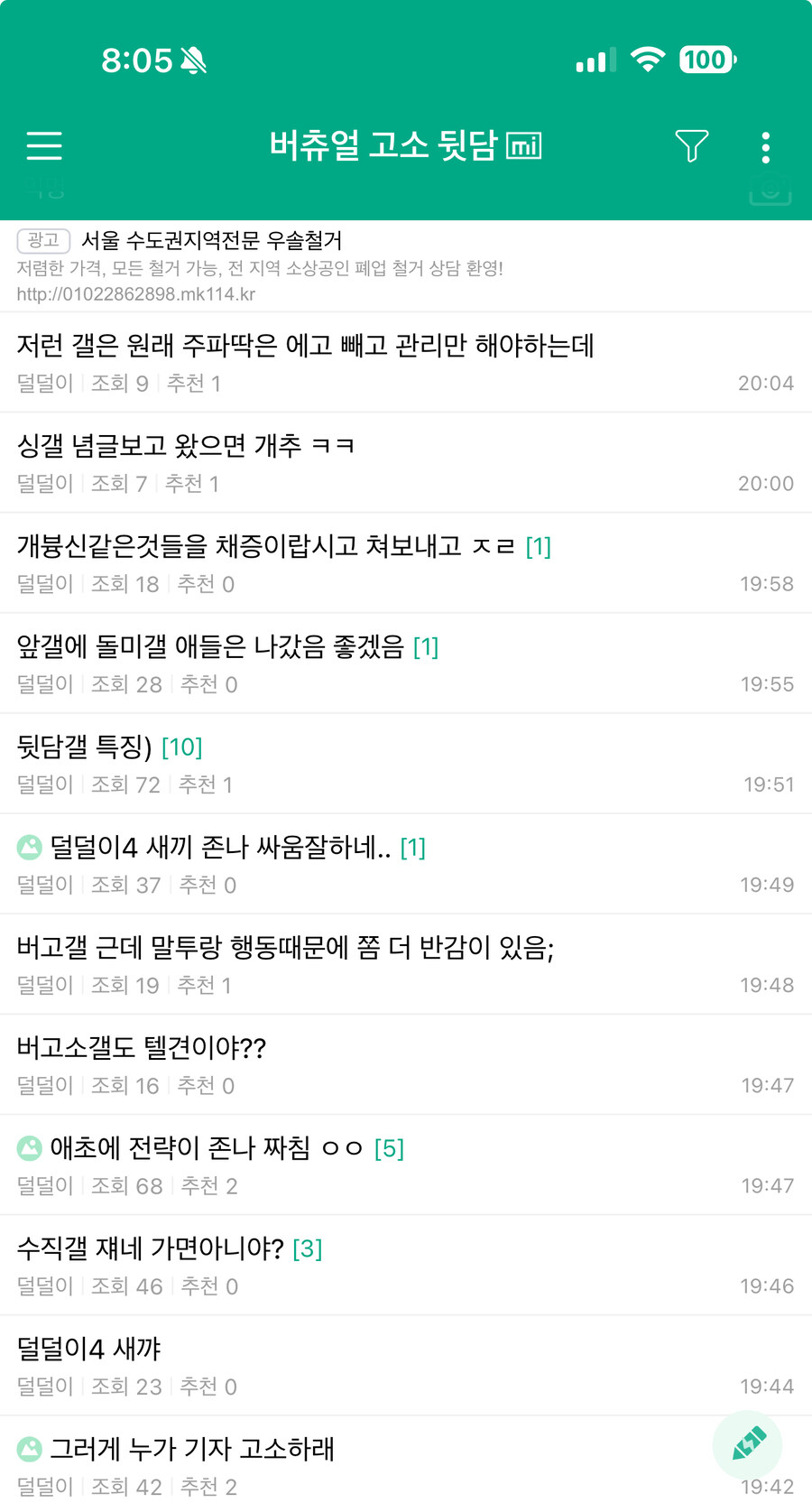
Task: Open post '버고소갤도 텔견이야??'
Action: point(406,1063)
